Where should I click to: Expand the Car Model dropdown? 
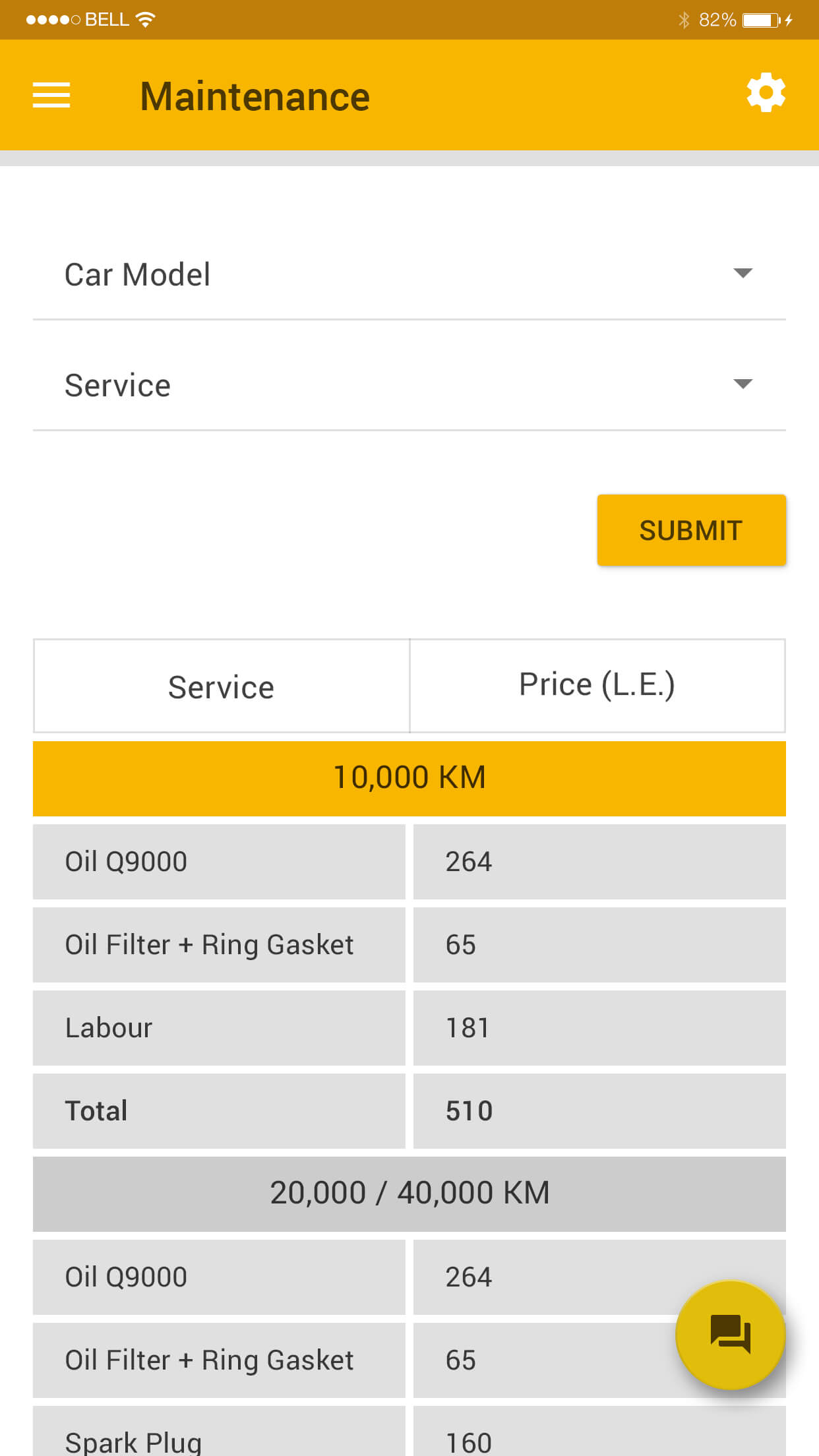(x=409, y=274)
